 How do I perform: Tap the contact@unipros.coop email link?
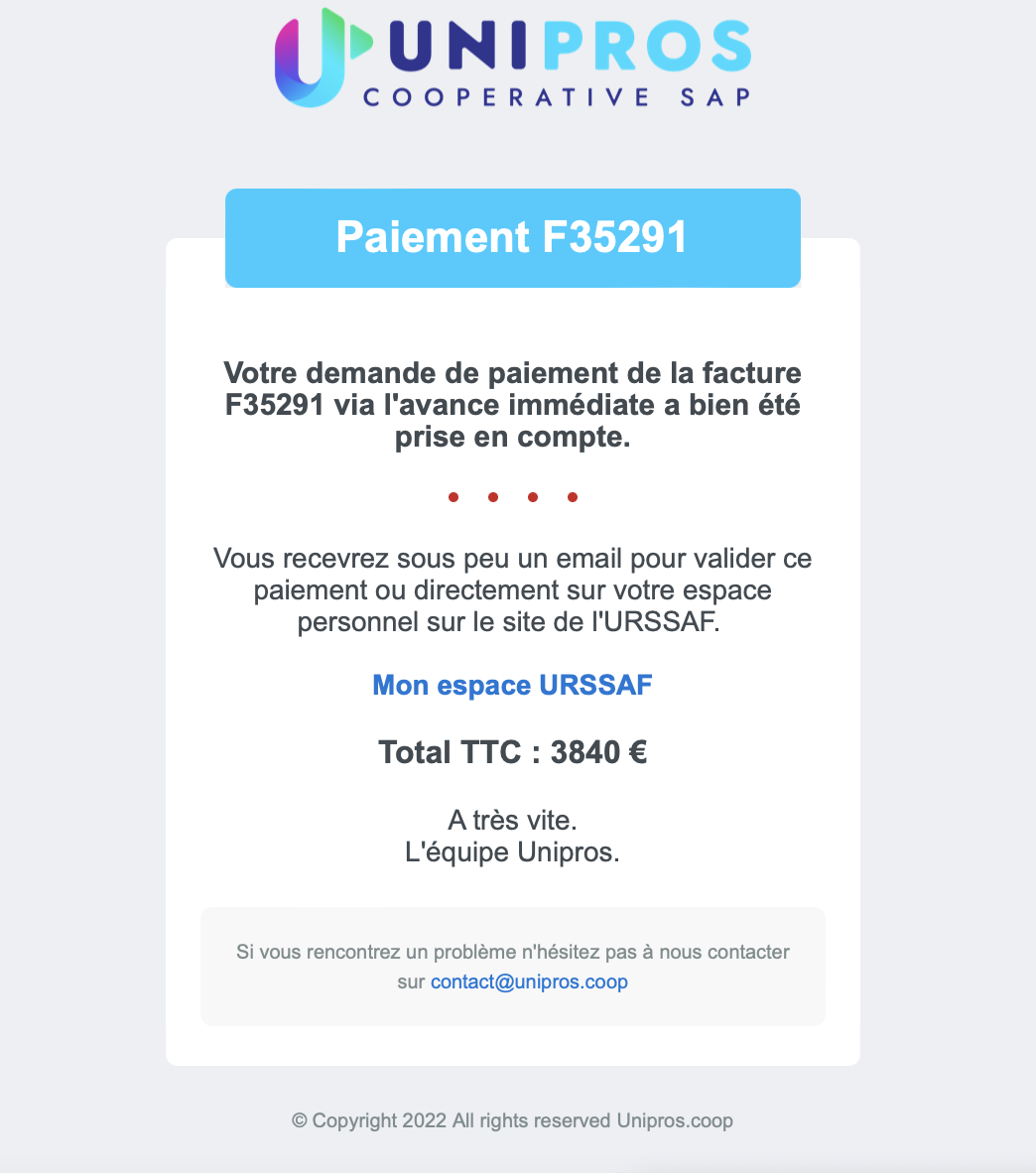point(529,982)
